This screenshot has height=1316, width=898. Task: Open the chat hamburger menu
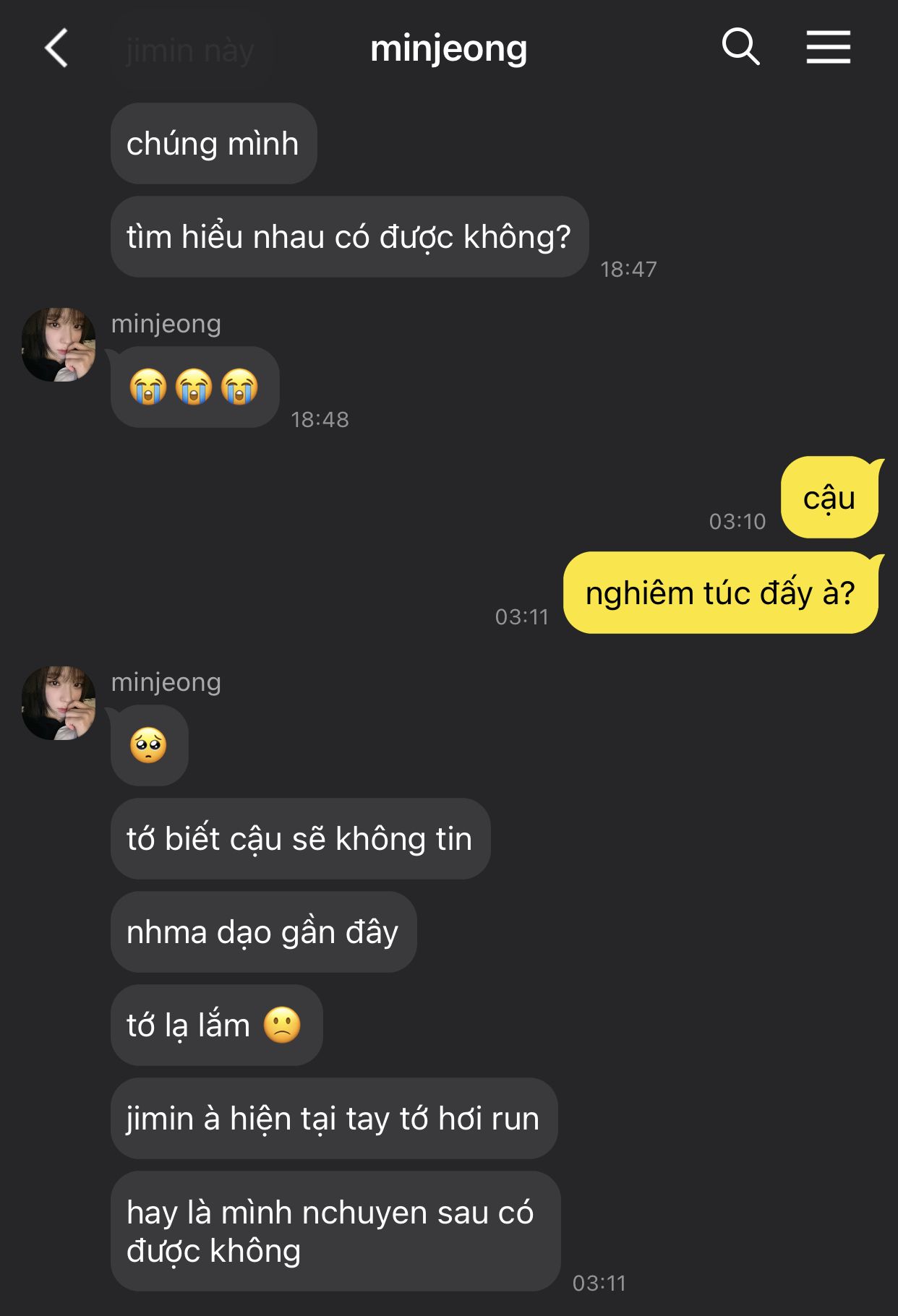[x=828, y=48]
